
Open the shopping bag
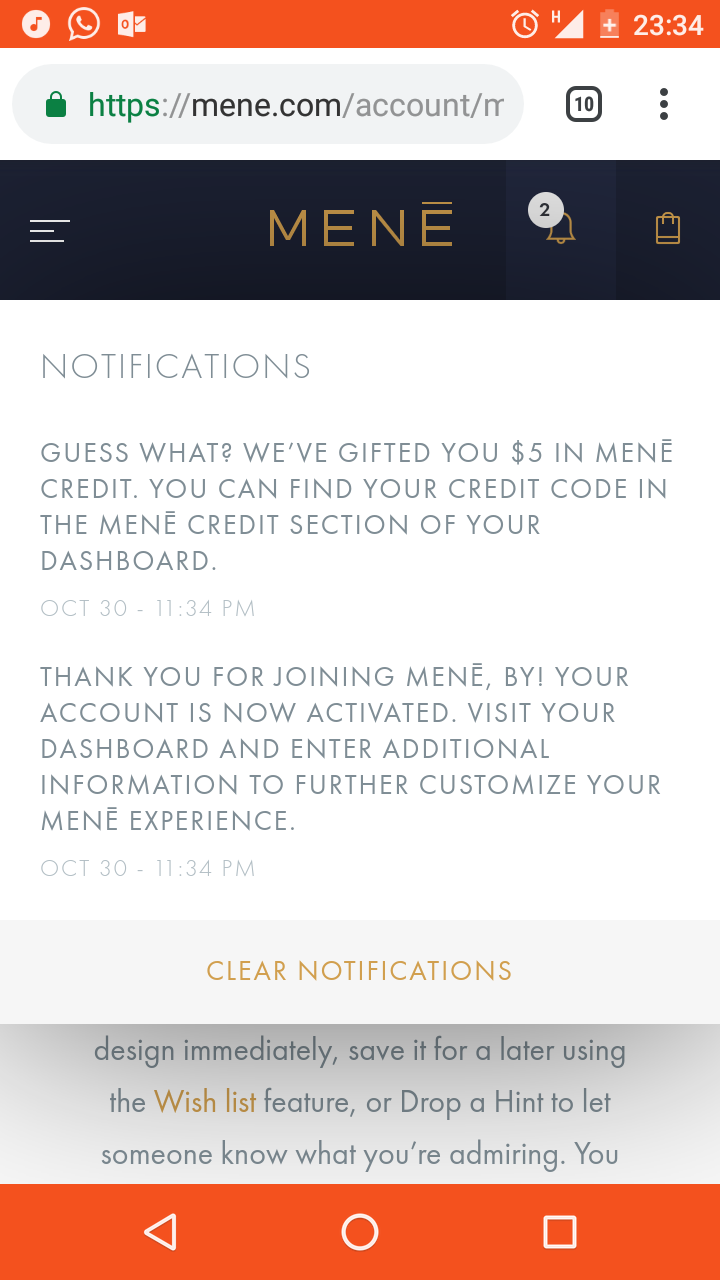click(x=668, y=229)
